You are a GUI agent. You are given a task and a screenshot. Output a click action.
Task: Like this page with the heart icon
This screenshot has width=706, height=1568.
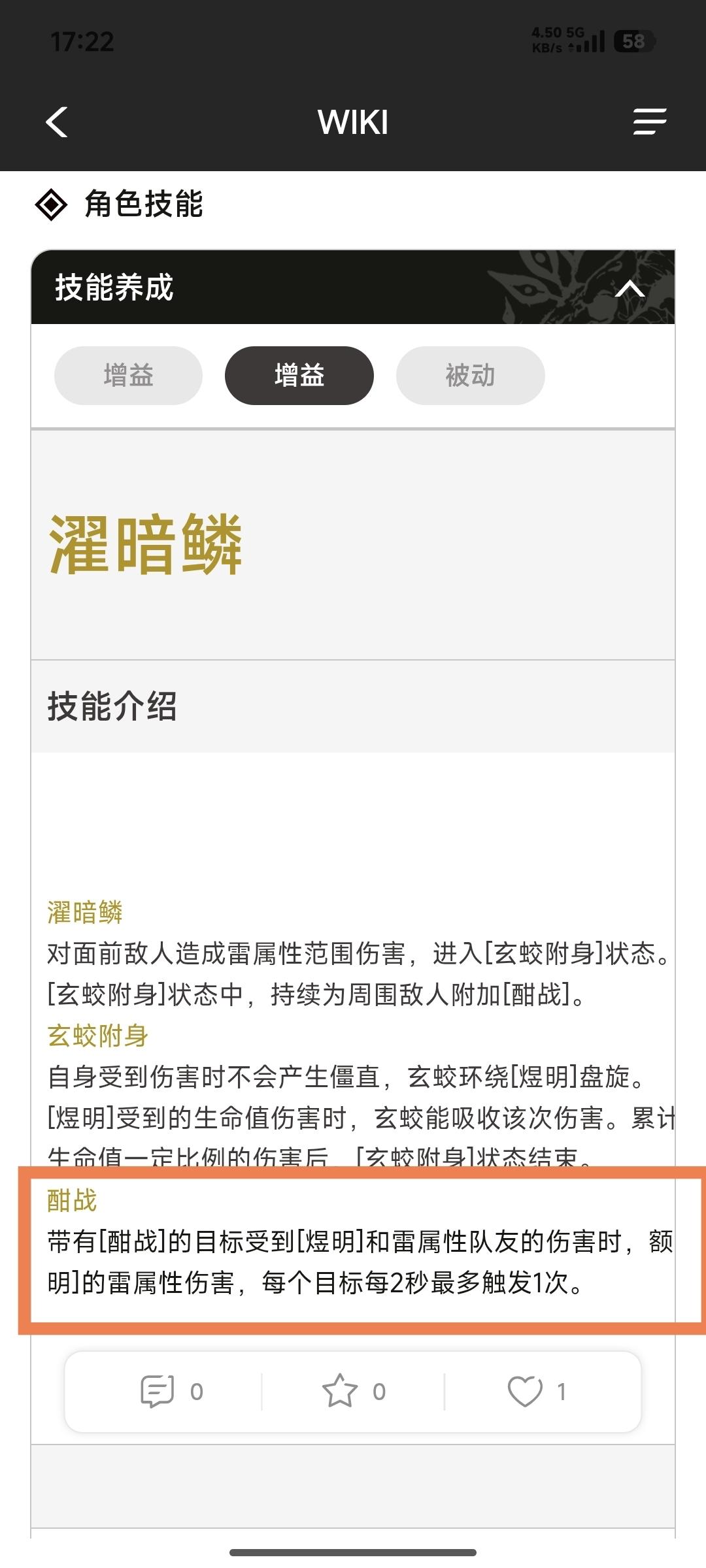pos(525,1391)
